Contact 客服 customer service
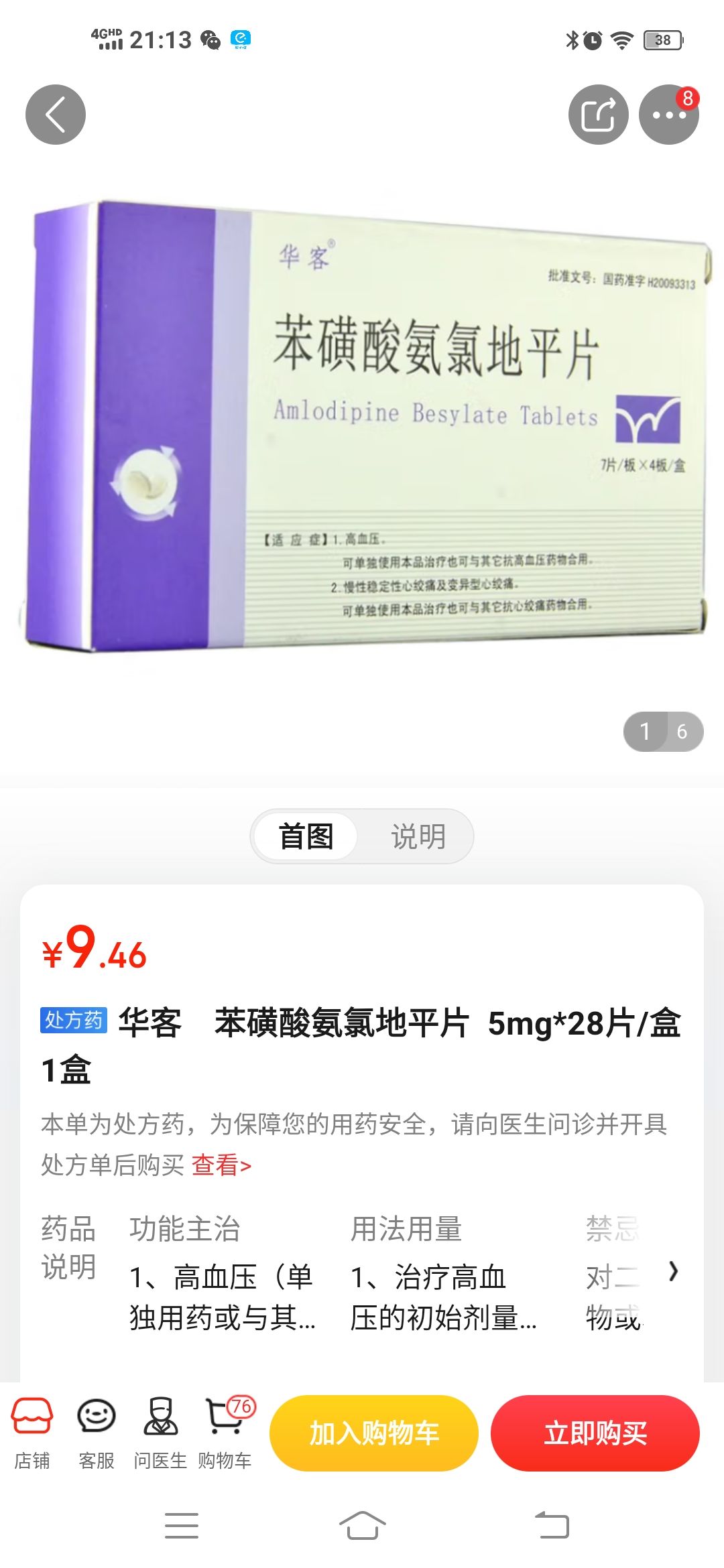Viewport: 724px width, 1568px height. pos(97,1433)
